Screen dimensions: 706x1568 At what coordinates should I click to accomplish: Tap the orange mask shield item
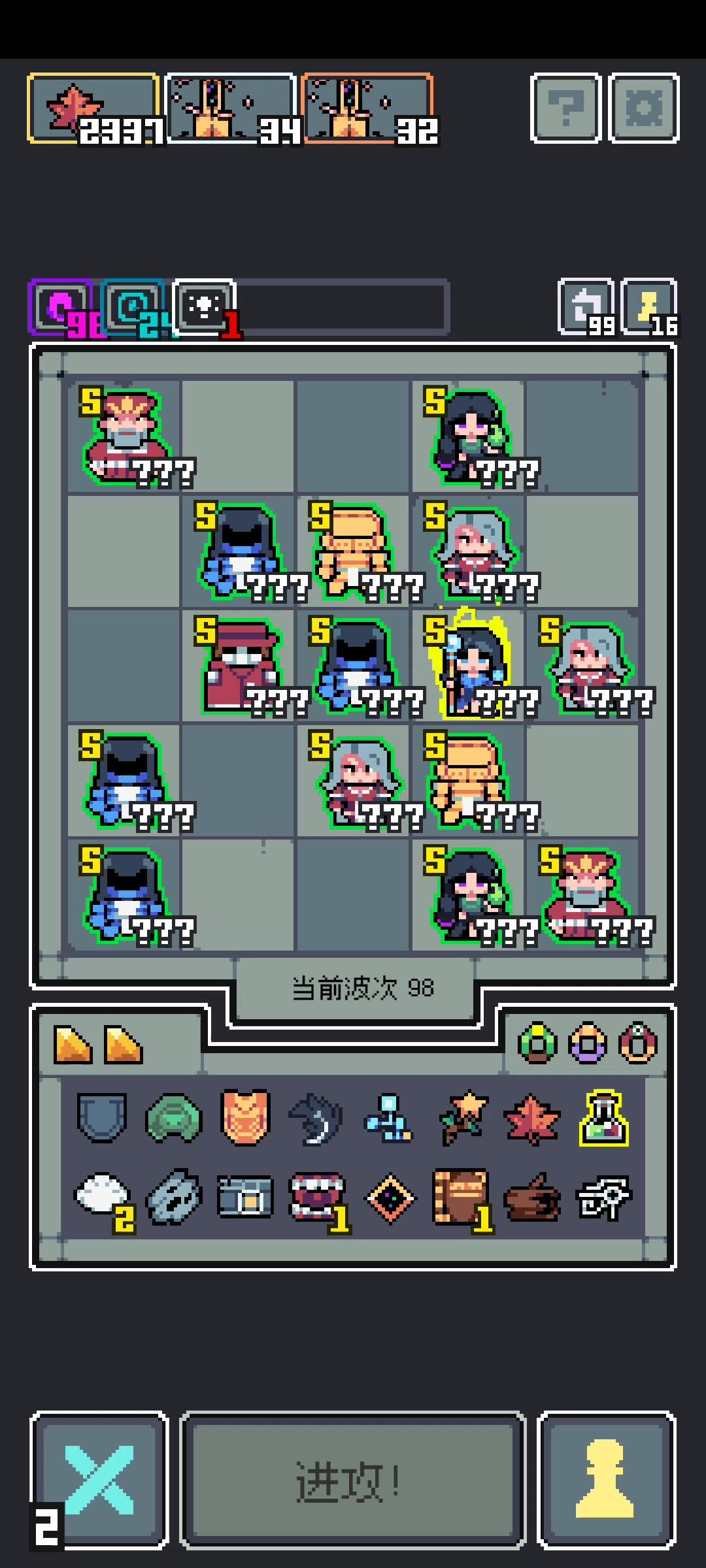[x=245, y=1117]
